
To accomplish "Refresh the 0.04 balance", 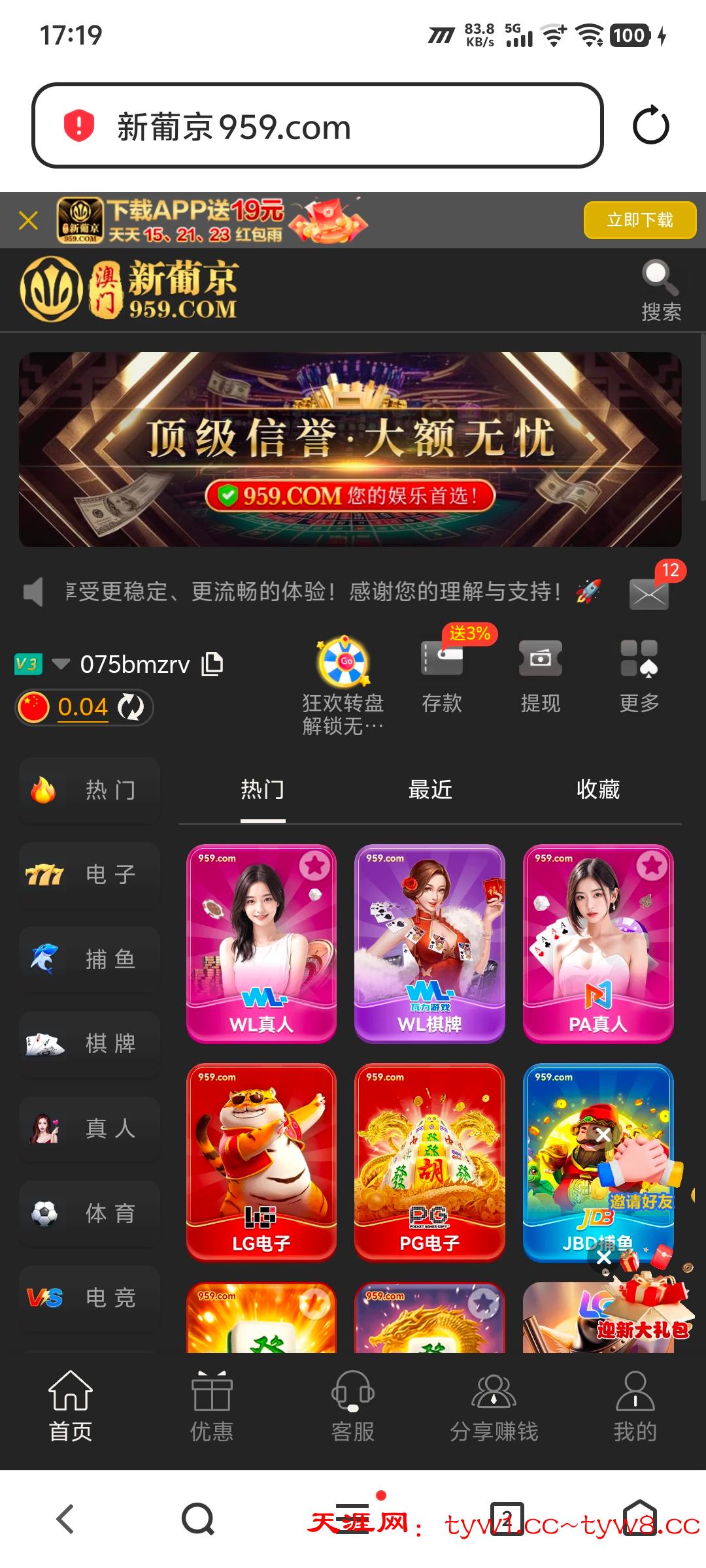I will coord(131,707).
